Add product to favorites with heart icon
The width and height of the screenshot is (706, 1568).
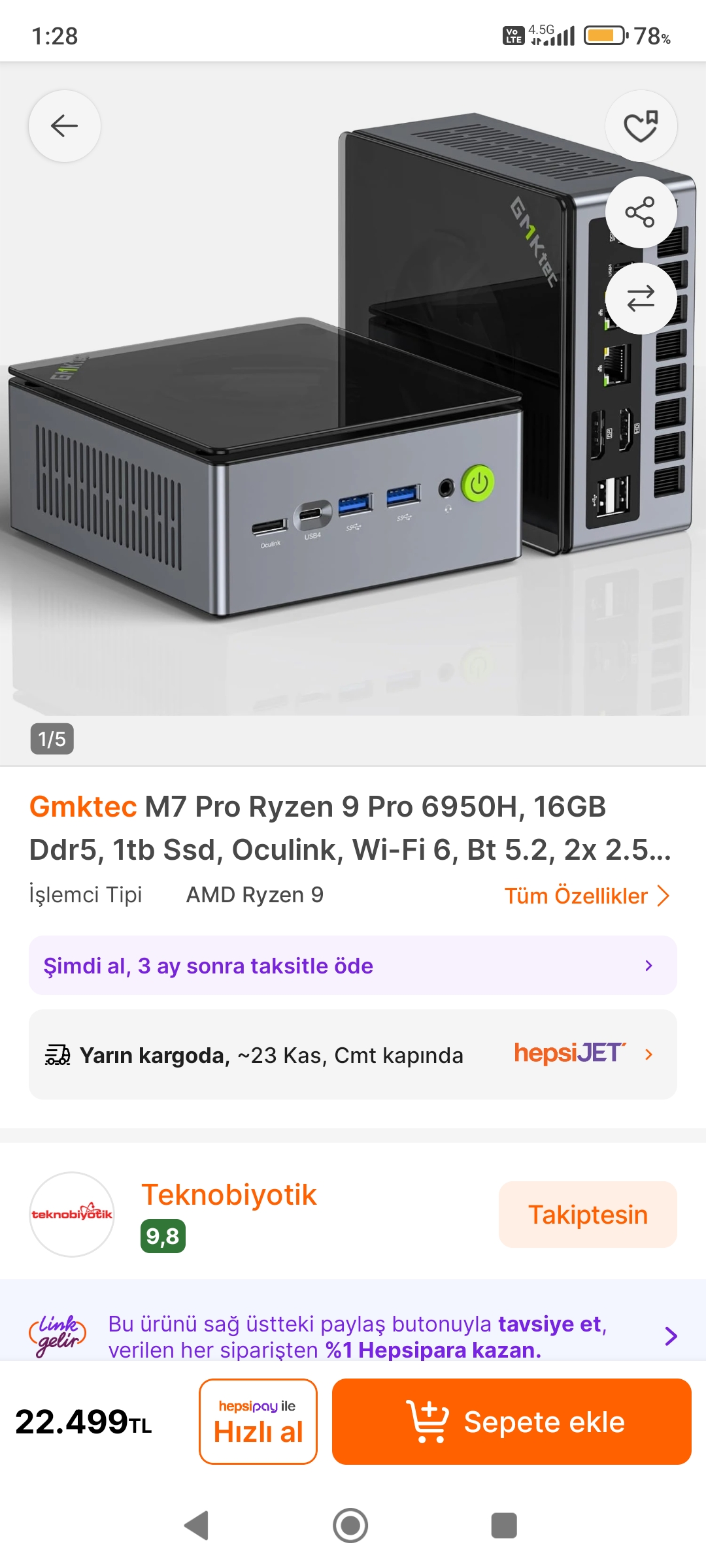pos(641,125)
